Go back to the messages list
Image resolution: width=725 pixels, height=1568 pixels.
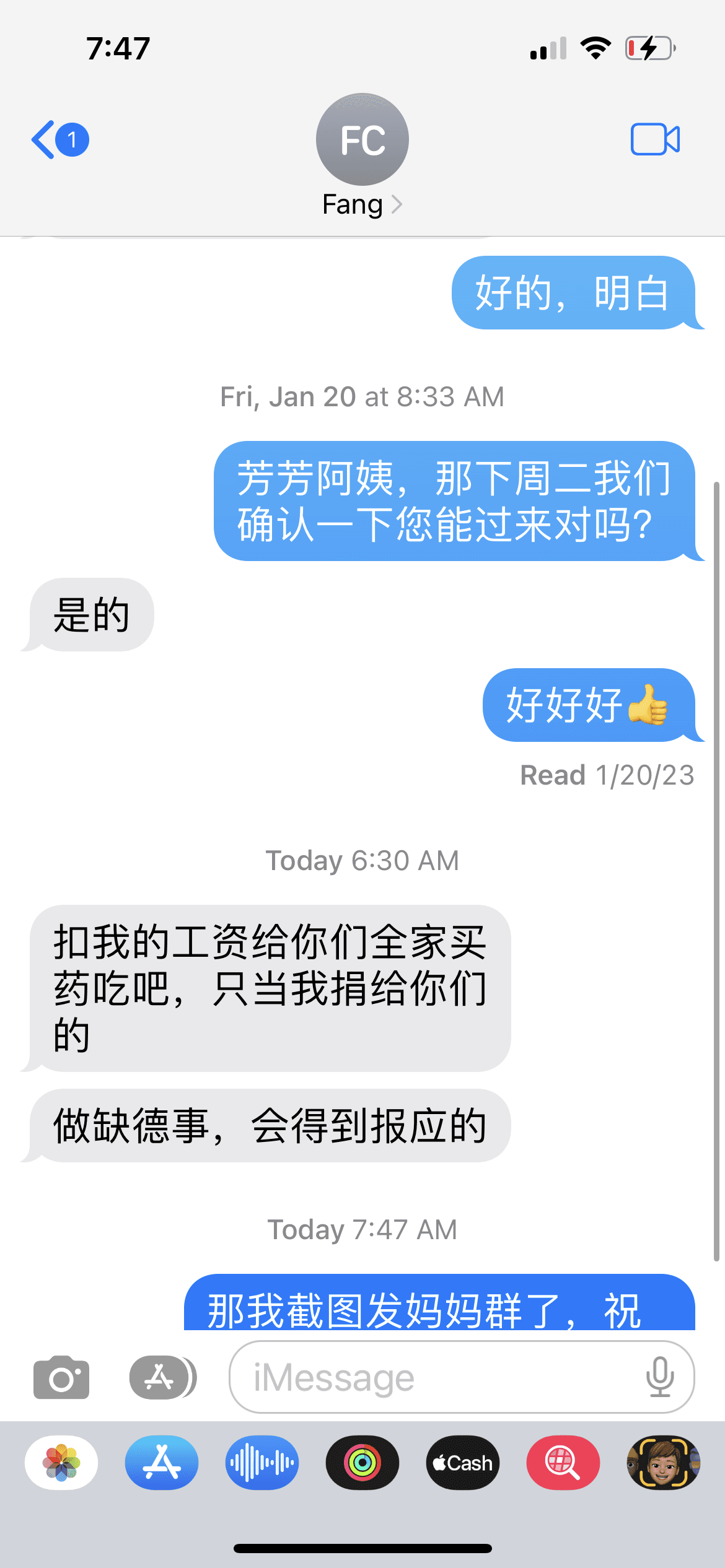(x=59, y=139)
